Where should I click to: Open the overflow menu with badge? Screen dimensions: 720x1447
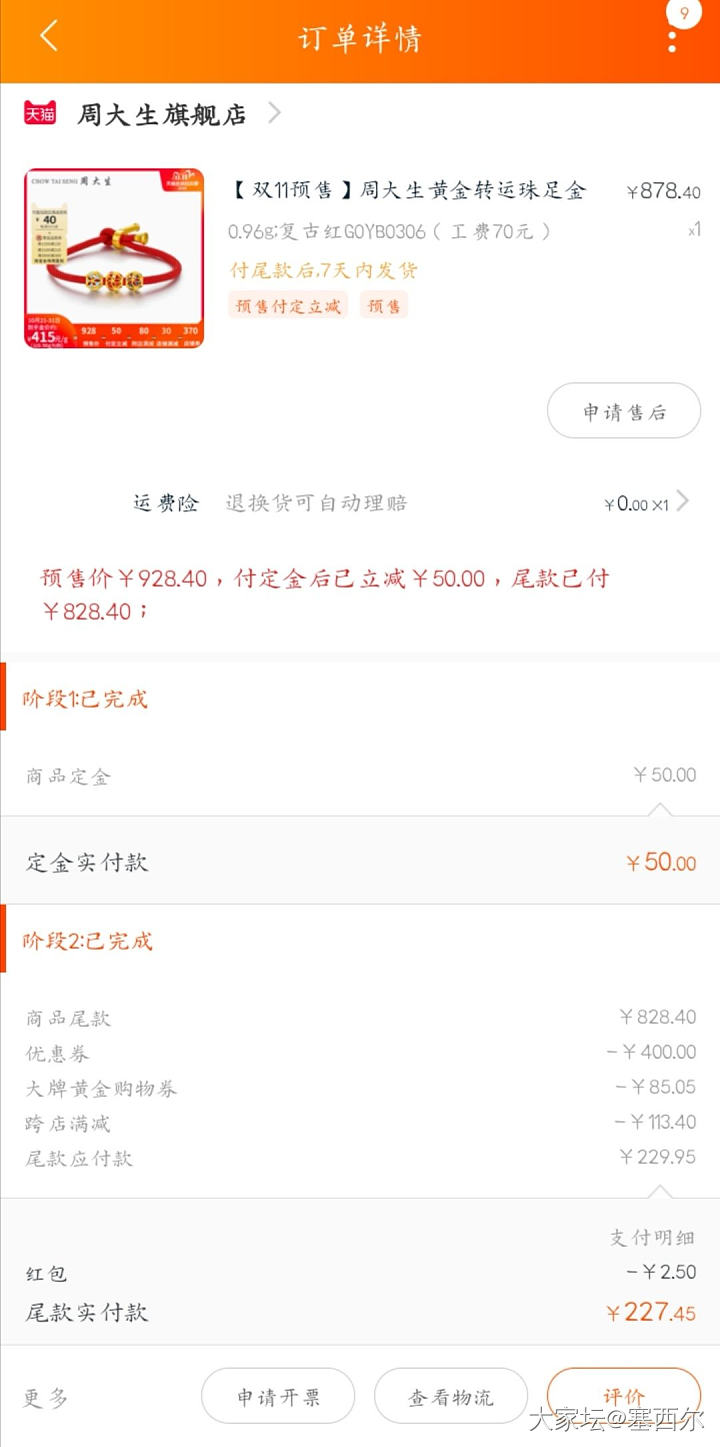point(673,38)
